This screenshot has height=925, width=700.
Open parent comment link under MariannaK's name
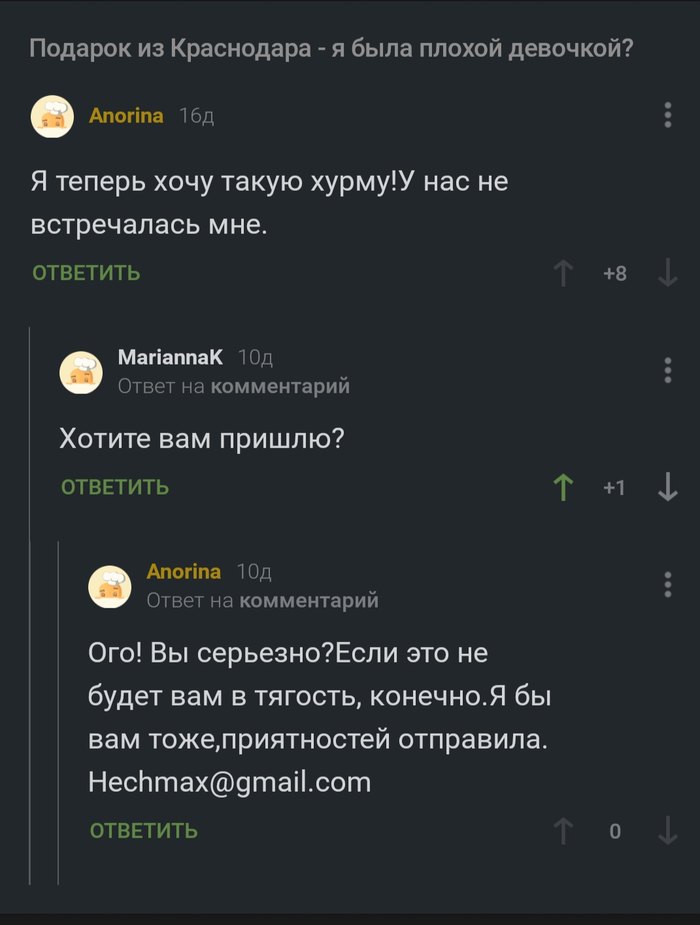pos(279,386)
